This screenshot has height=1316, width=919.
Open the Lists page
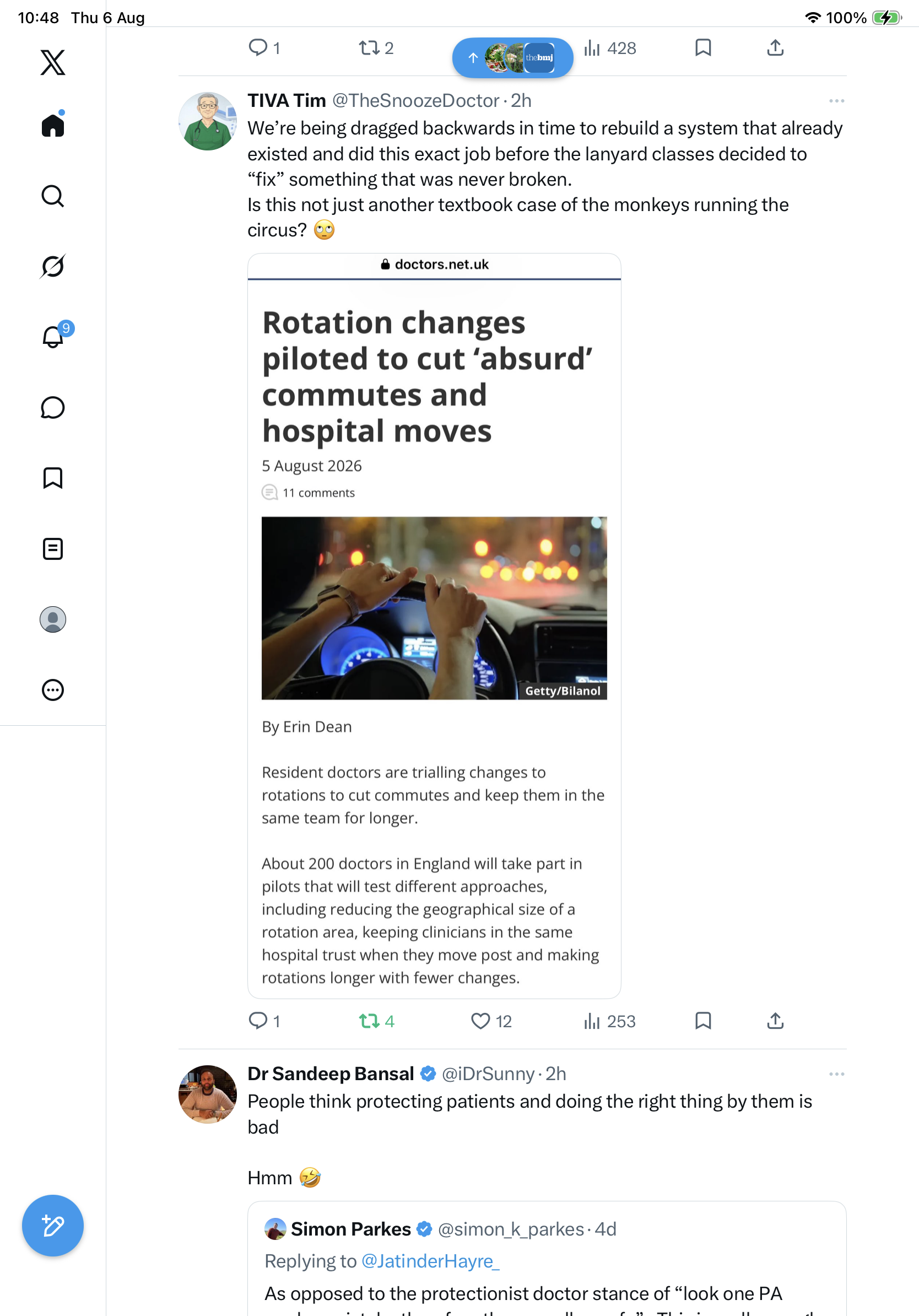pyautogui.click(x=53, y=549)
